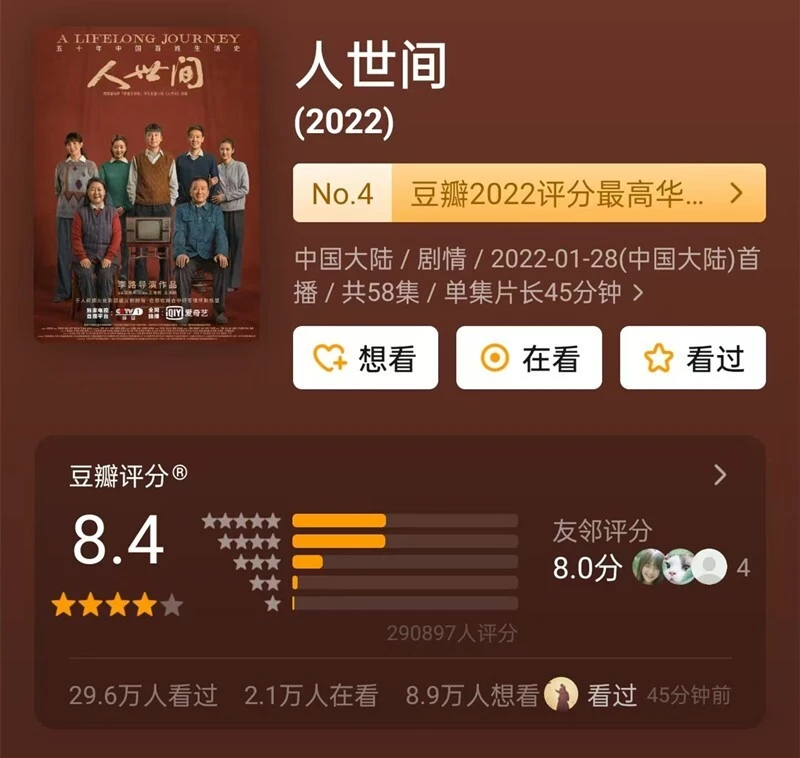Open the 人世间 poster image
This screenshot has height=758, width=800.
click(146, 183)
